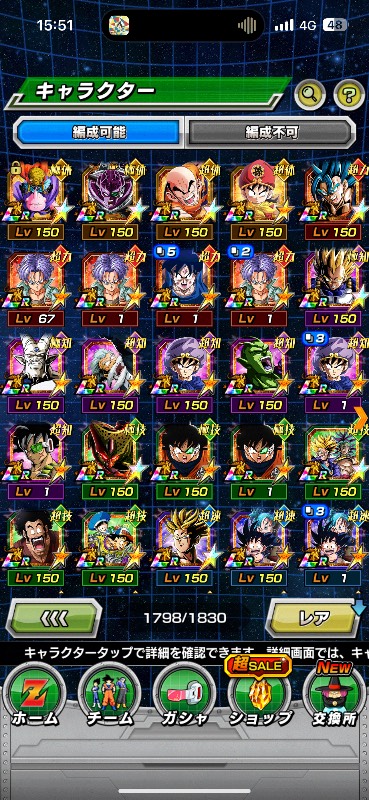Go to ホーム in bottom navigation
The width and height of the screenshot is (369, 800).
(x=35, y=696)
